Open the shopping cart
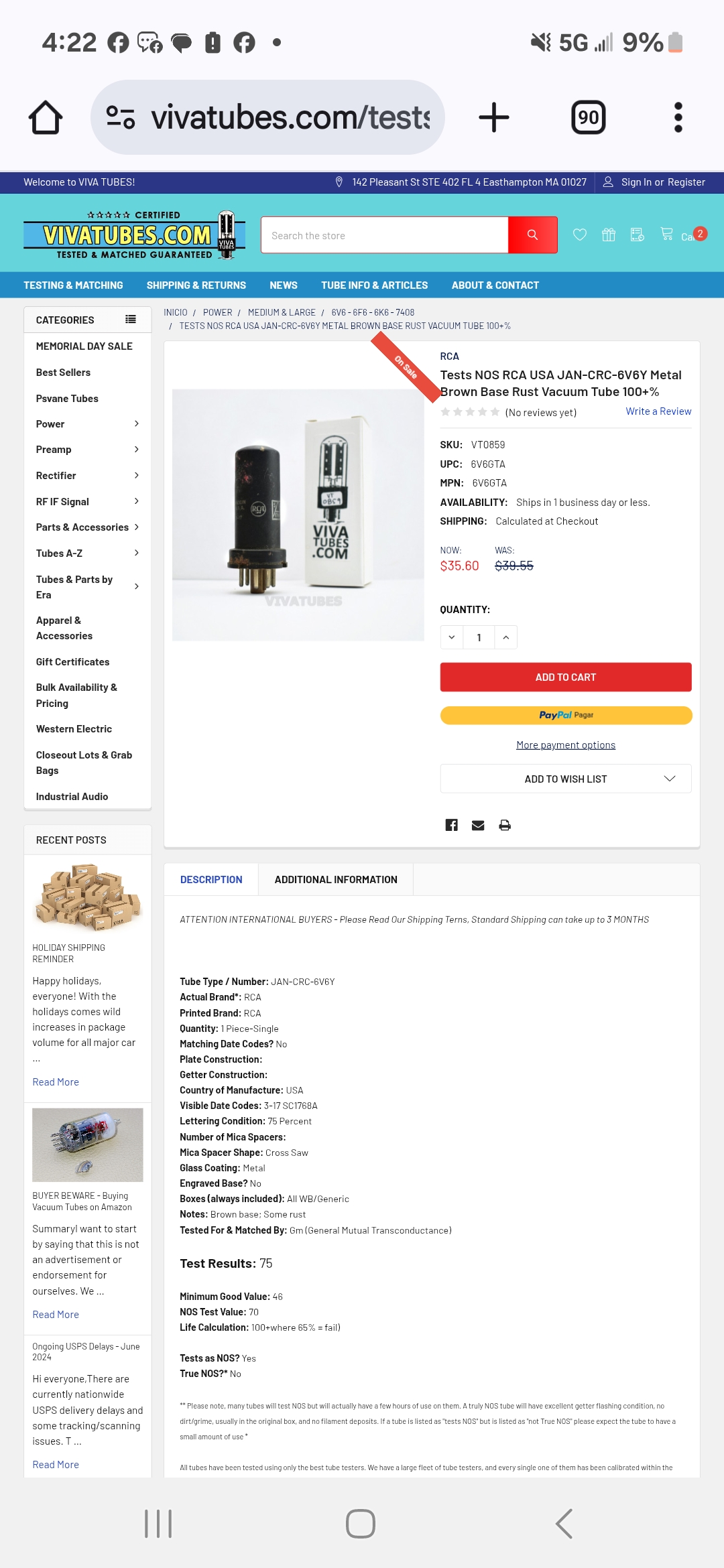 (668, 234)
